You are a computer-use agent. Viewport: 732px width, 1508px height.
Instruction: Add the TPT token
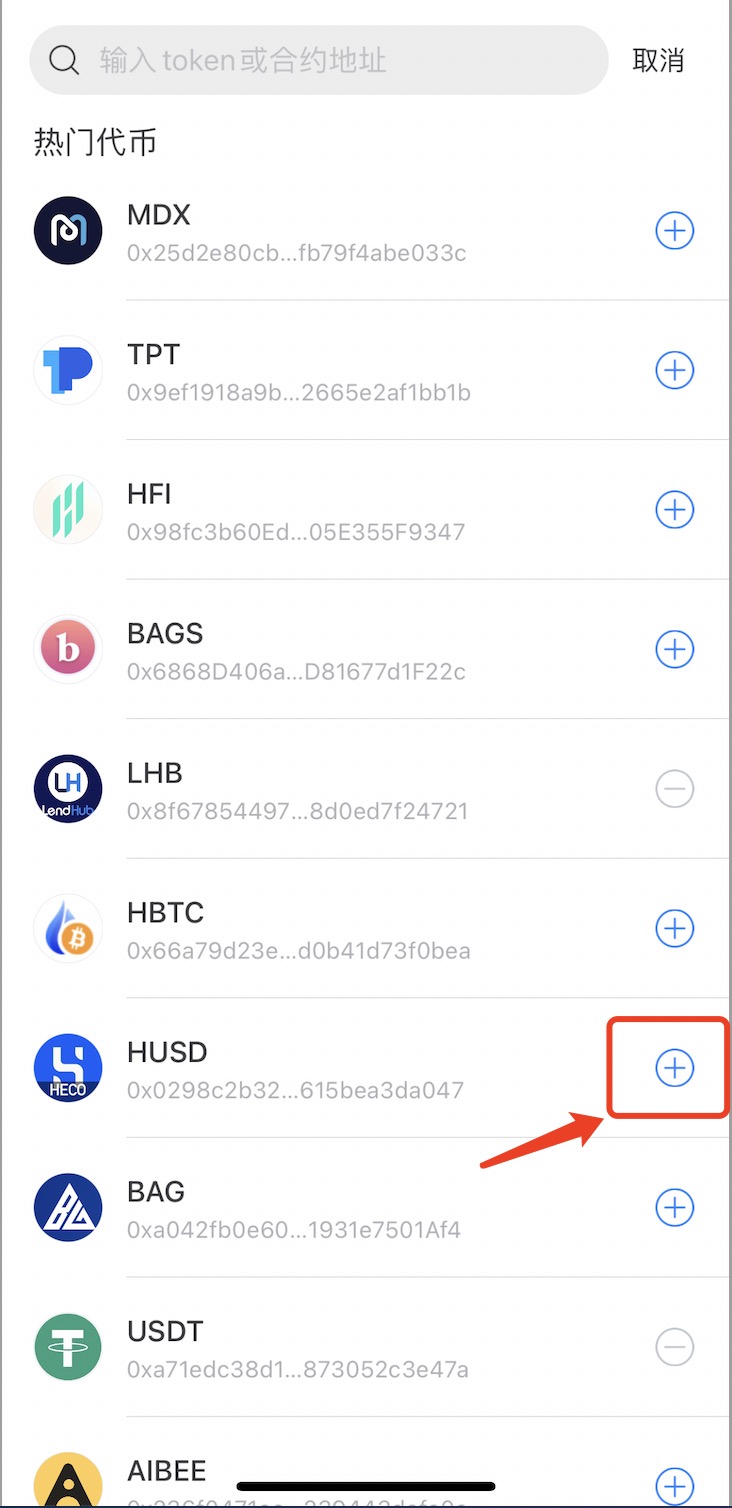[x=674, y=371]
